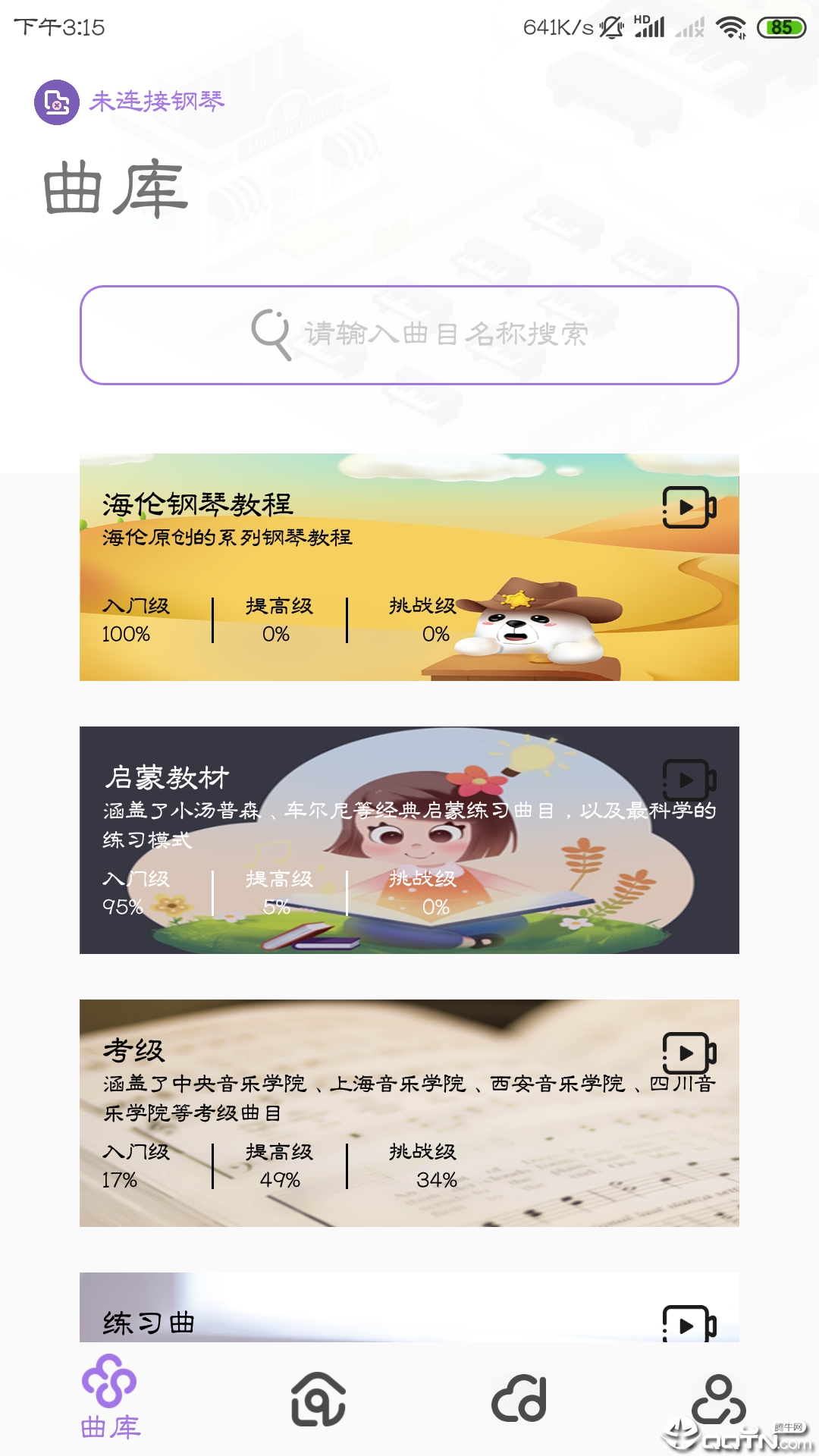Play the video for 考级
The width and height of the screenshot is (819, 1456).
689,1053
